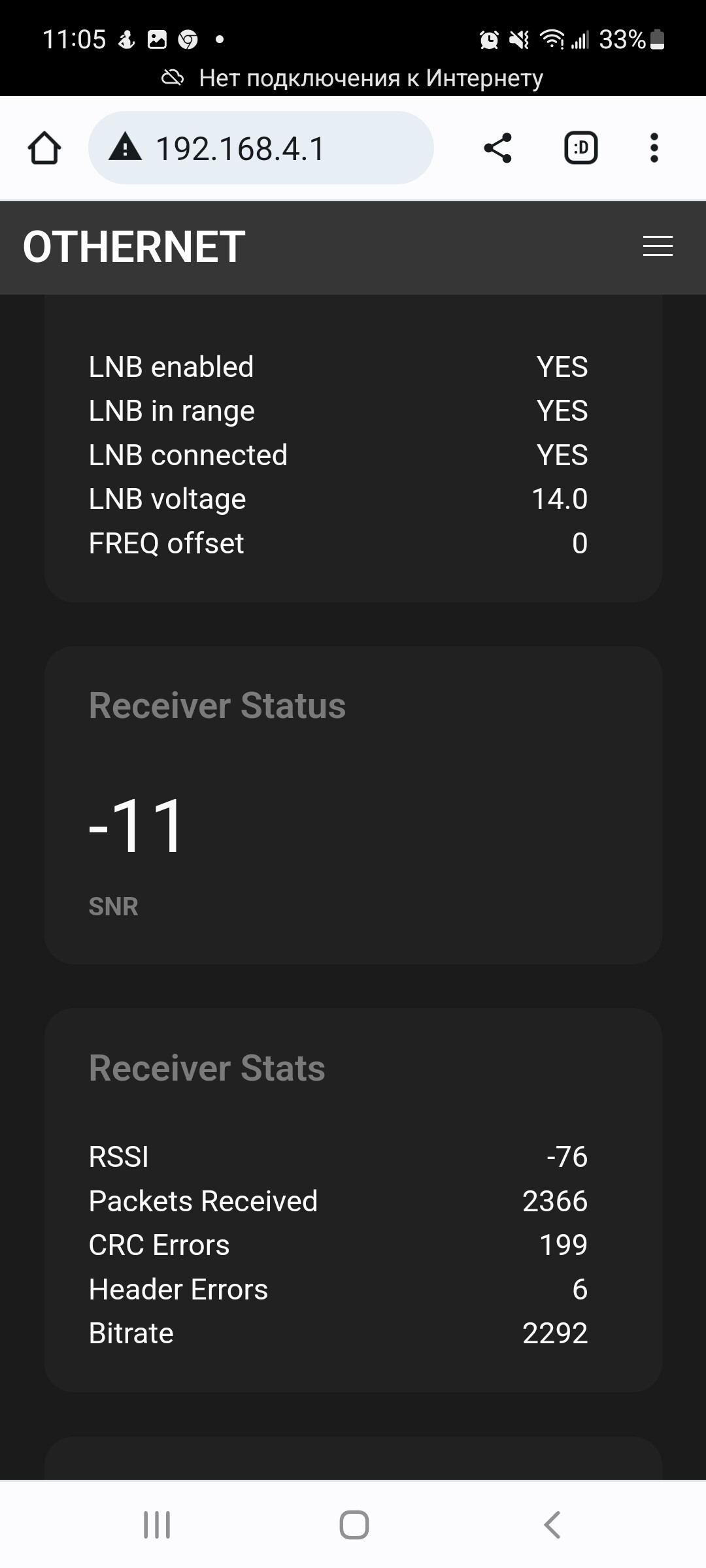
Task: Open the browser overflow menu
Action: point(654,148)
